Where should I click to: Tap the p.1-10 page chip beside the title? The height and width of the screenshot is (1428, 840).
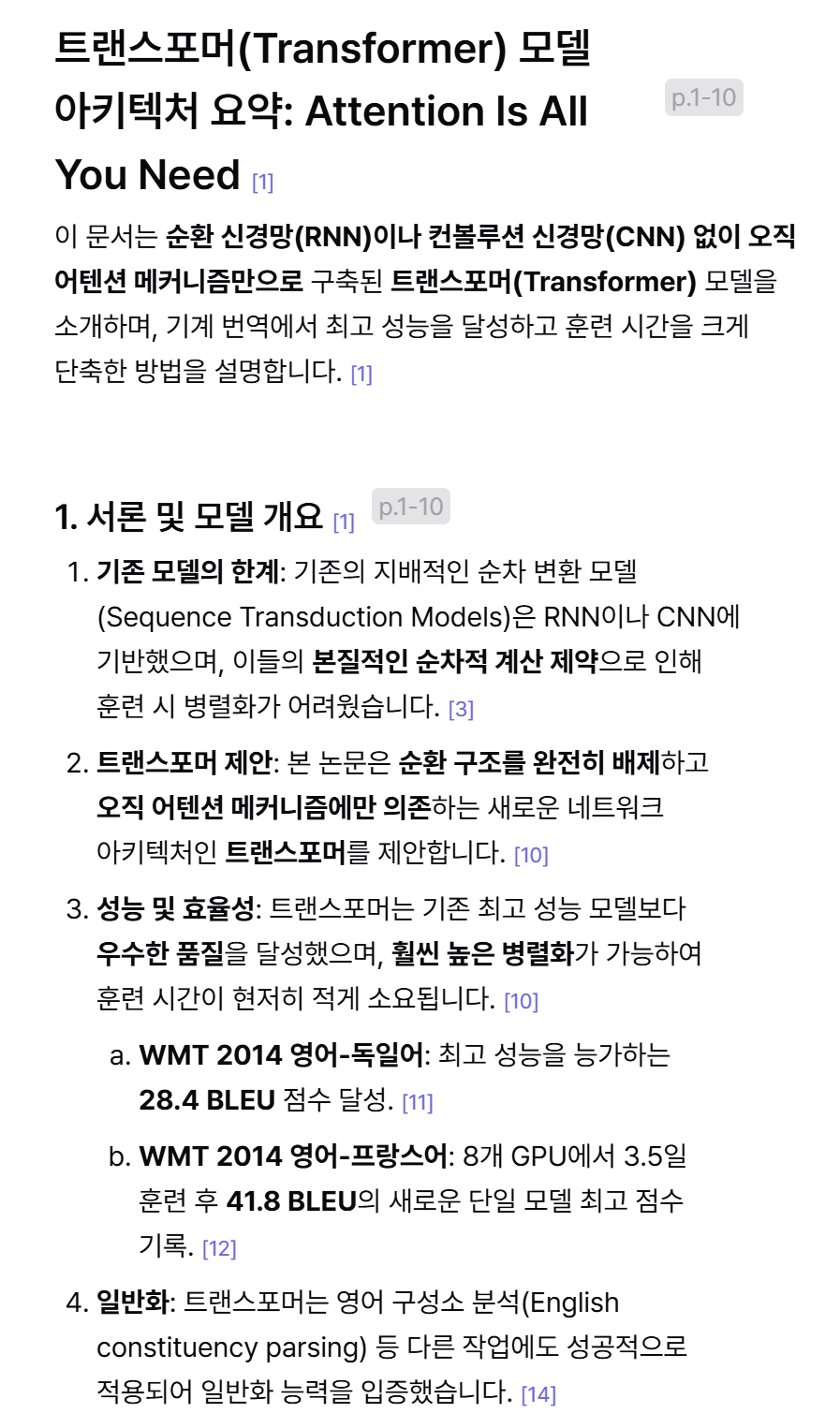coord(704,98)
